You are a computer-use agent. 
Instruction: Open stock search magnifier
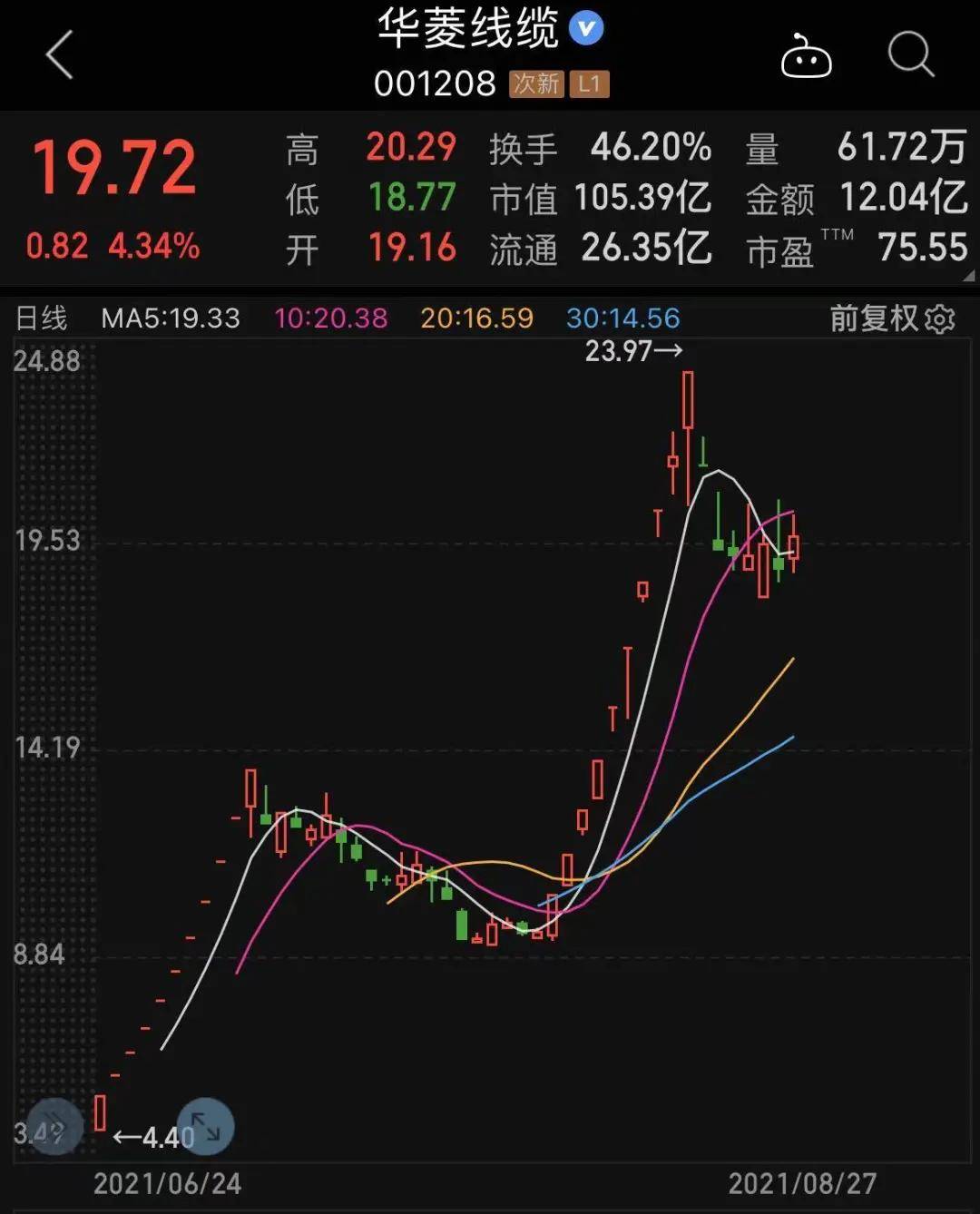coord(910,55)
